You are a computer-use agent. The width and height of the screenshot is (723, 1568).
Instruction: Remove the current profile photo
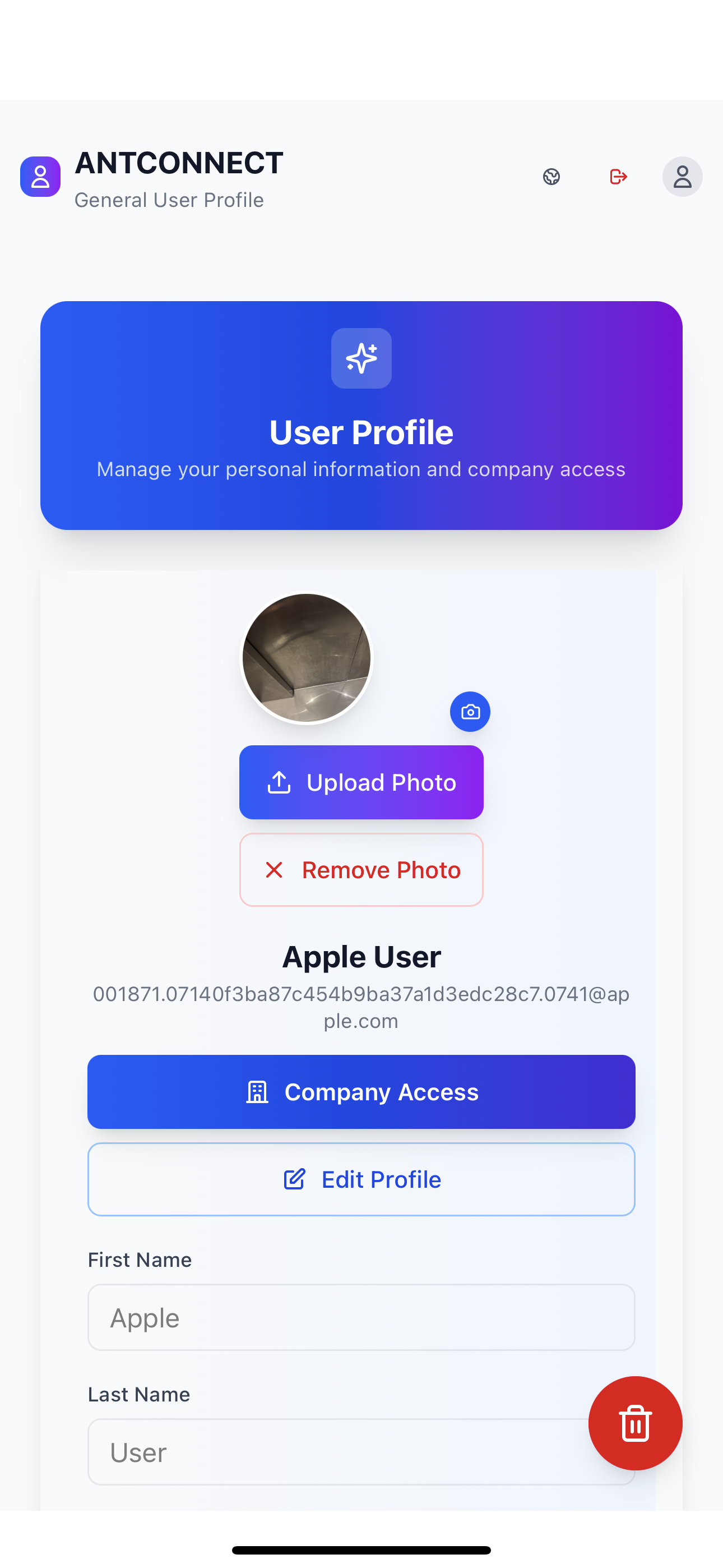pos(361,870)
